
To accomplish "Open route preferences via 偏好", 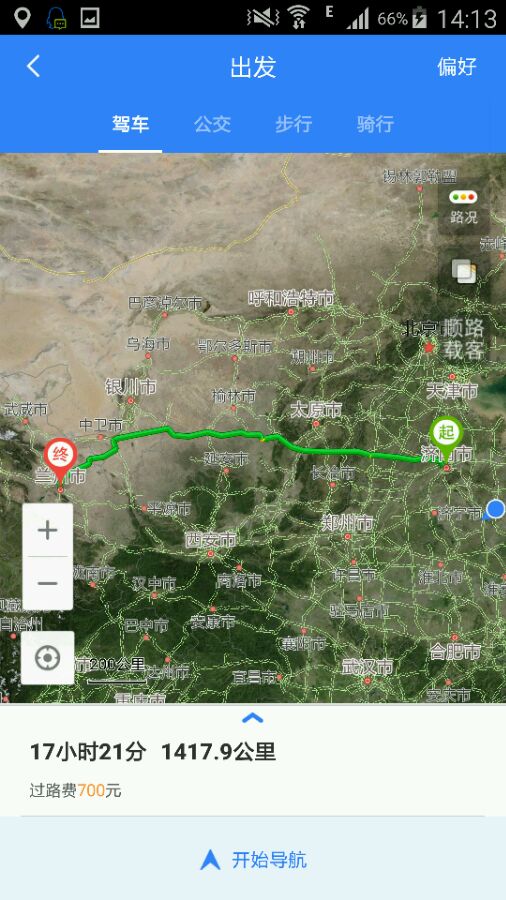I will [457, 67].
